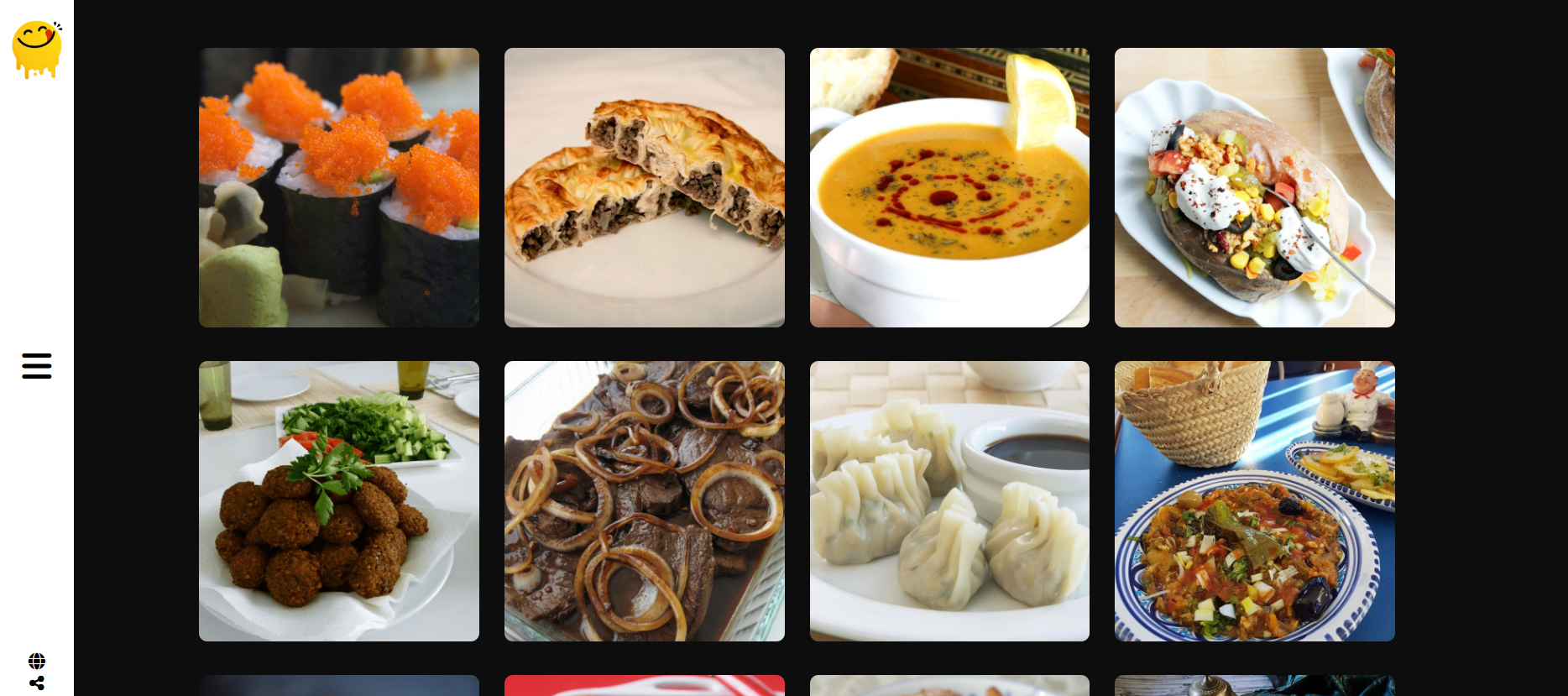This screenshot has width=1568, height=696.
Task: Open the grilled vegetable salad photo
Action: (x=1254, y=501)
